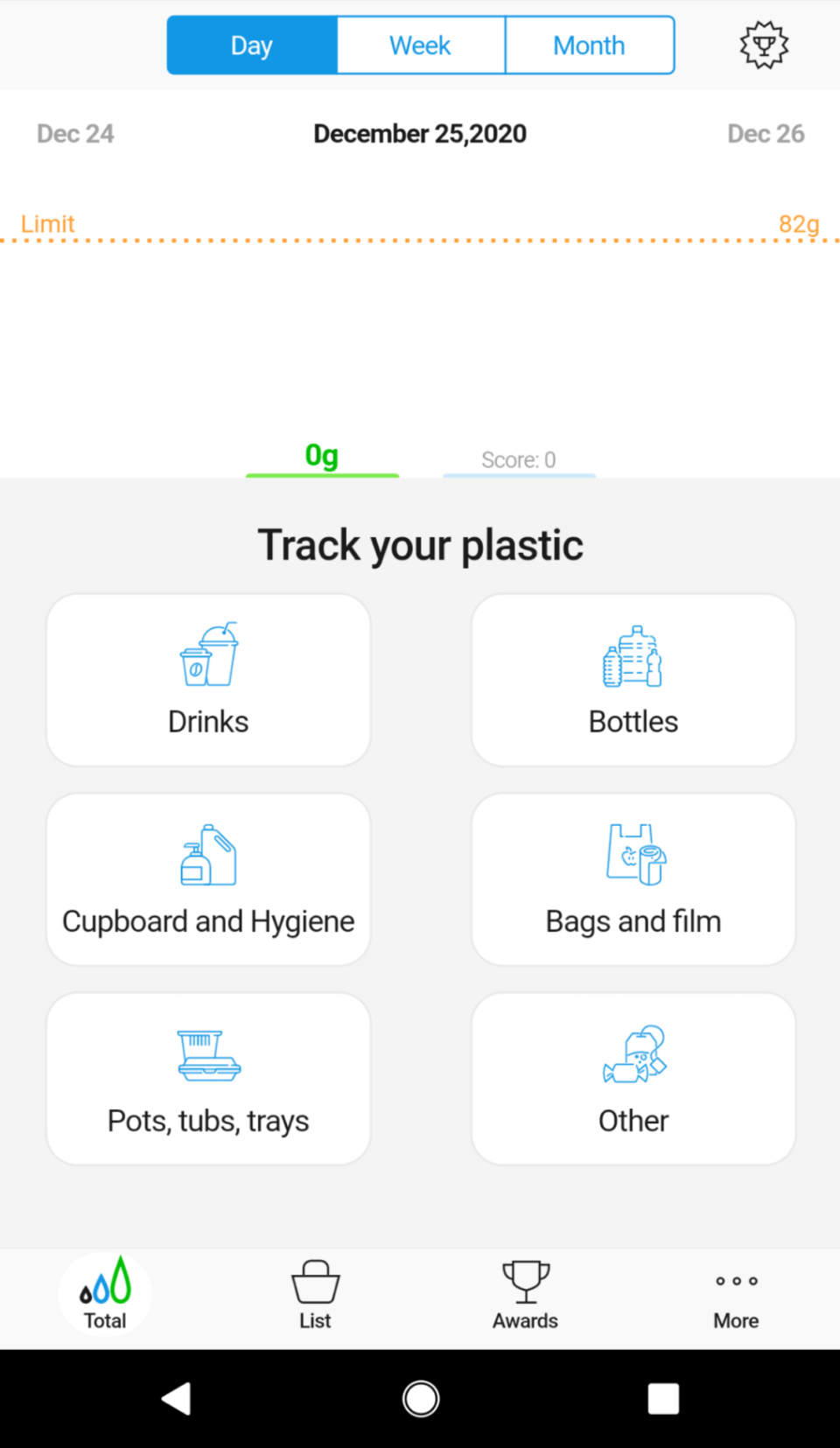This screenshot has height=1448, width=840.
Task: Go to previous day Dec 24
Action: coord(75,134)
